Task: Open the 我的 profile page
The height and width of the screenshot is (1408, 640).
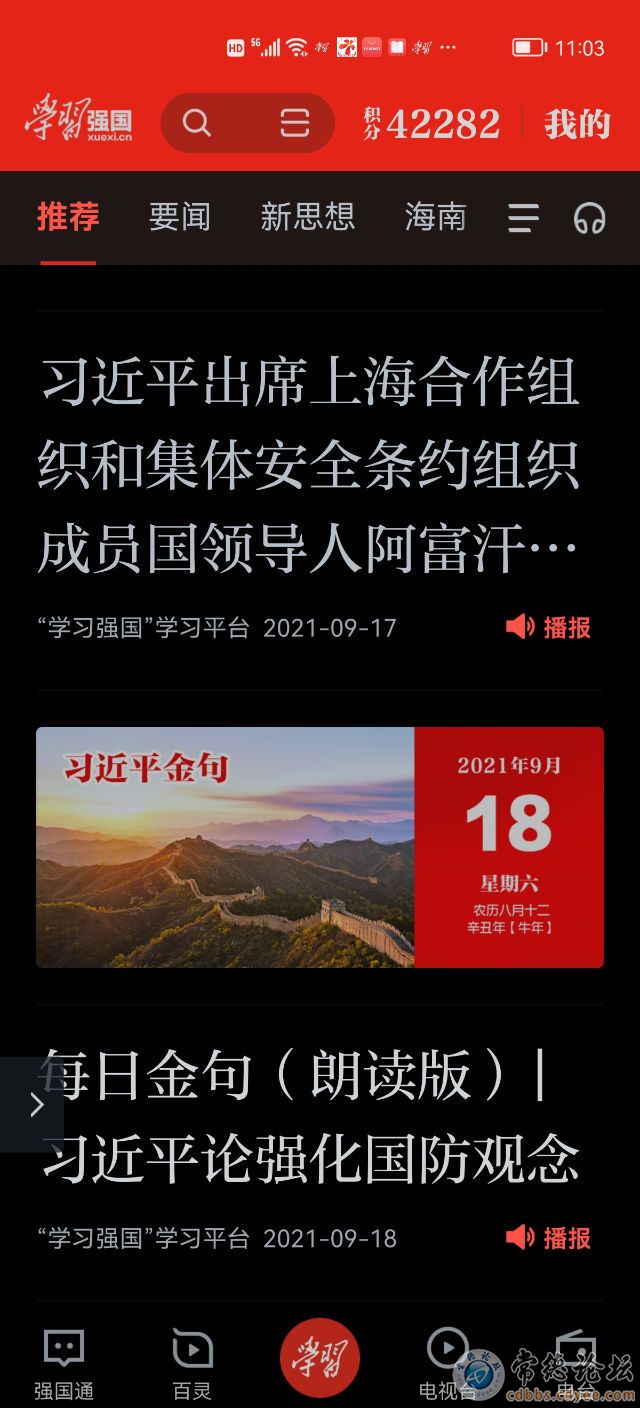Action: 577,123
